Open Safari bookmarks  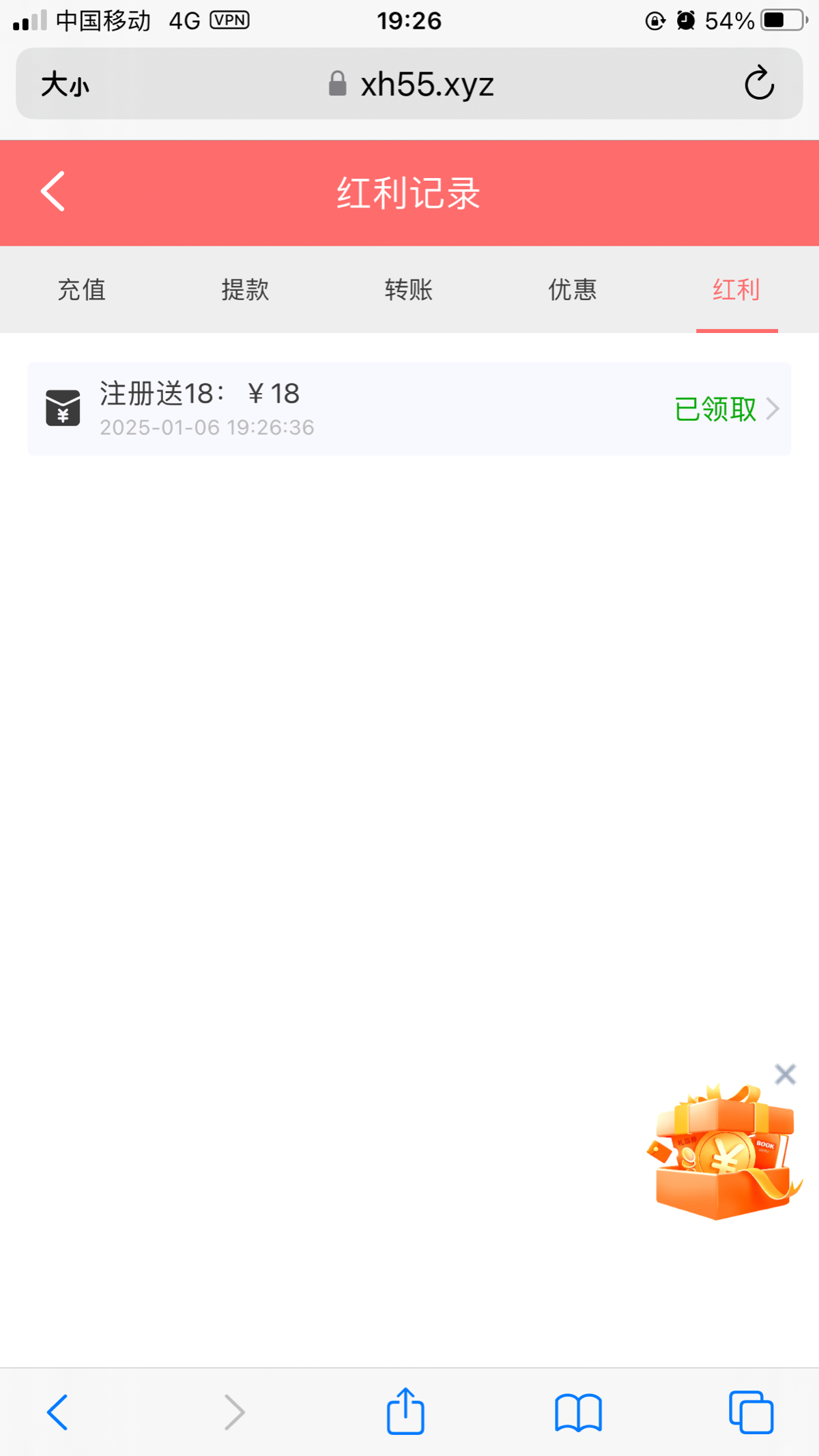pos(578,1411)
